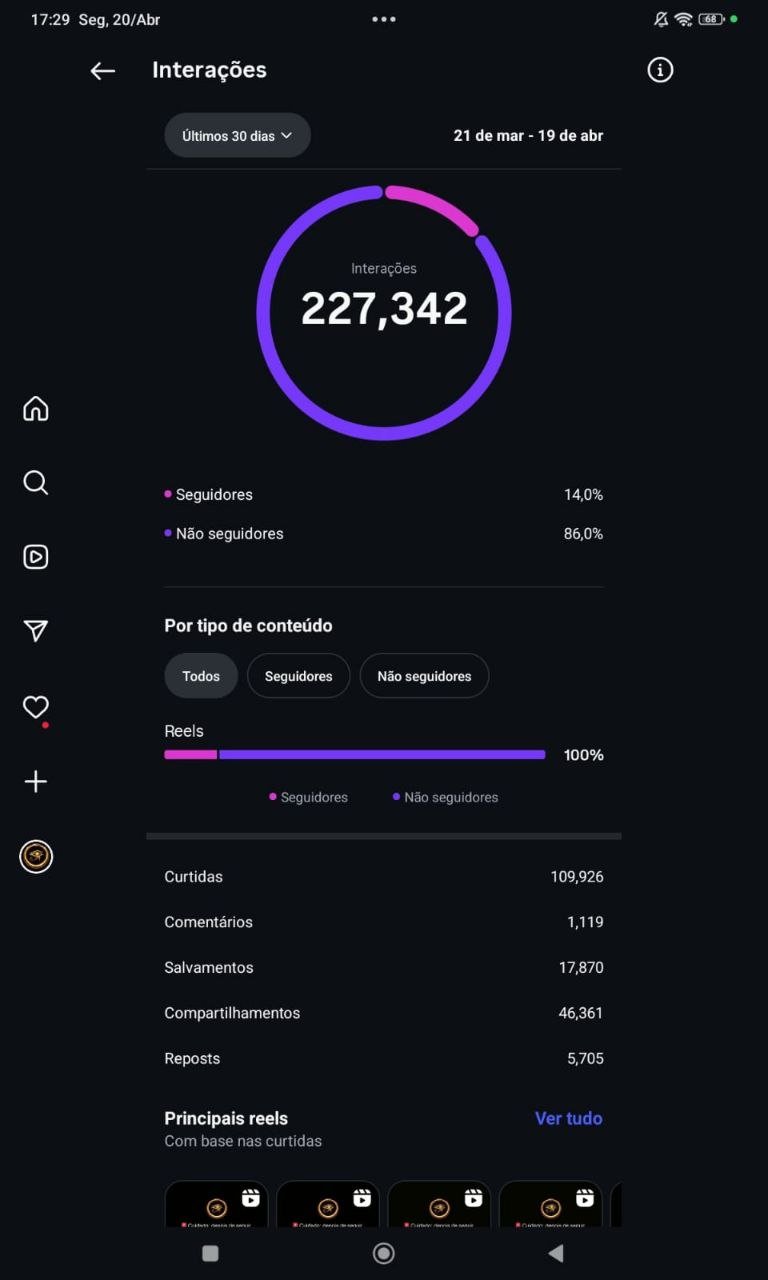The height and width of the screenshot is (1280, 768).
Task: Select the Todos content filter chip
Action: coord(201,676)
